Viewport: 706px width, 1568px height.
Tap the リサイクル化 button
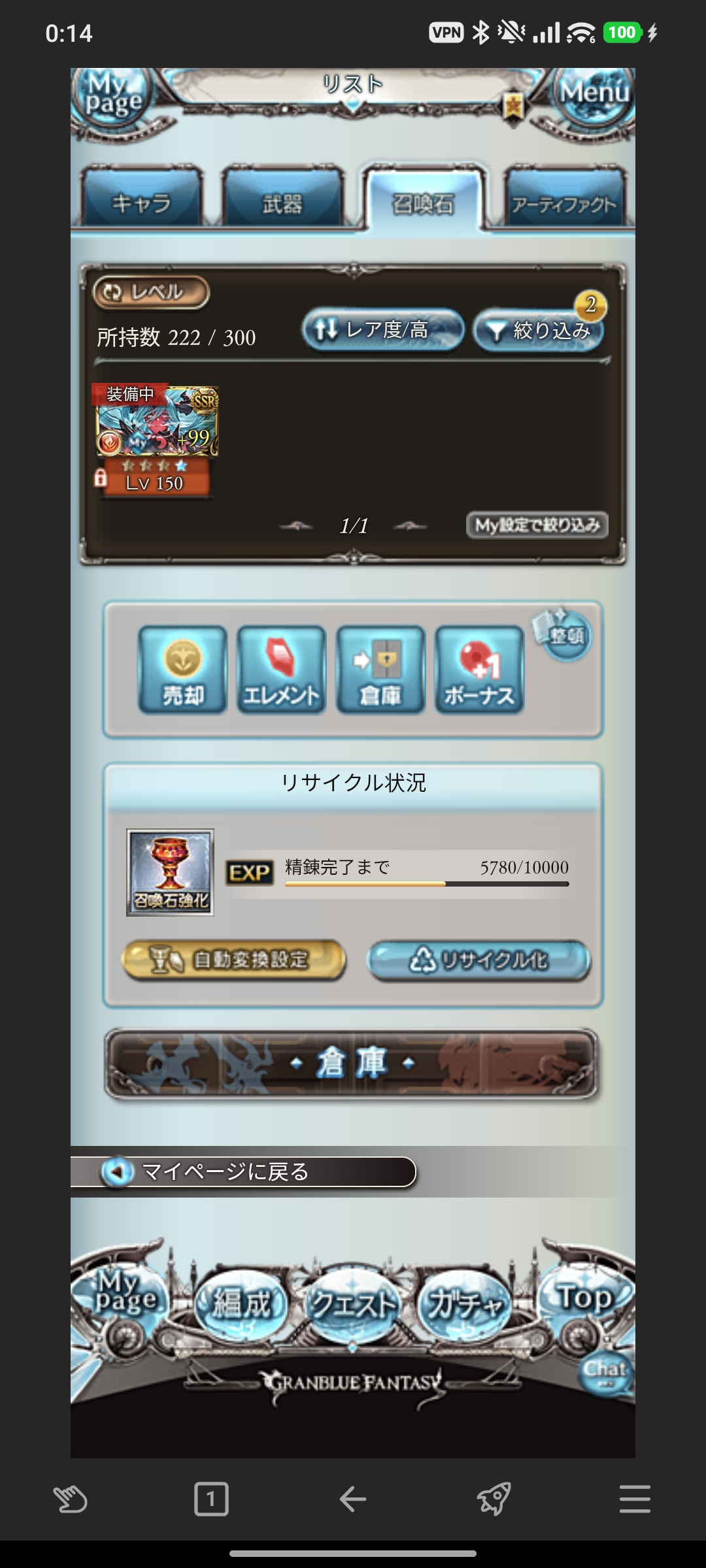[479, 960]
